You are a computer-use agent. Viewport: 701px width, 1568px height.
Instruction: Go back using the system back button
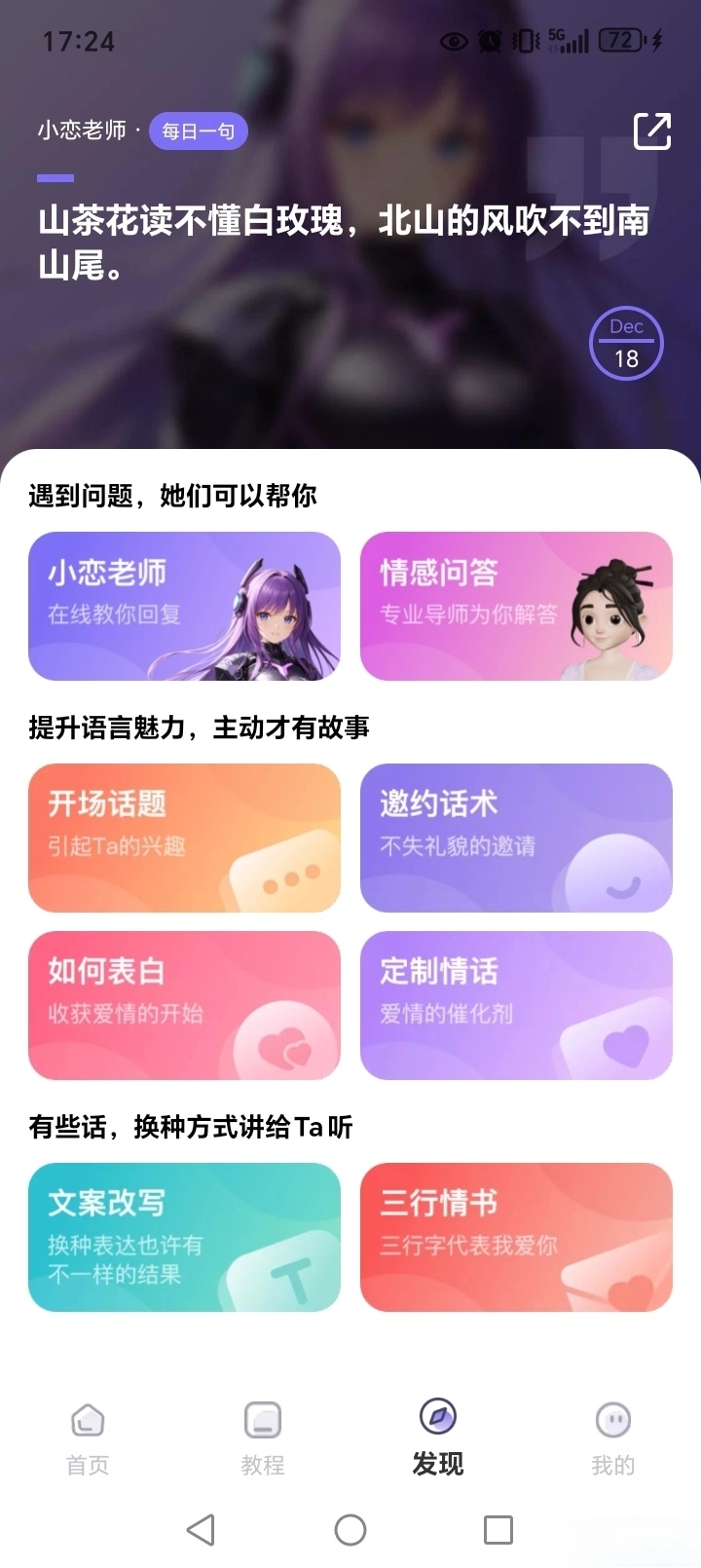(x=201, y=1529)
